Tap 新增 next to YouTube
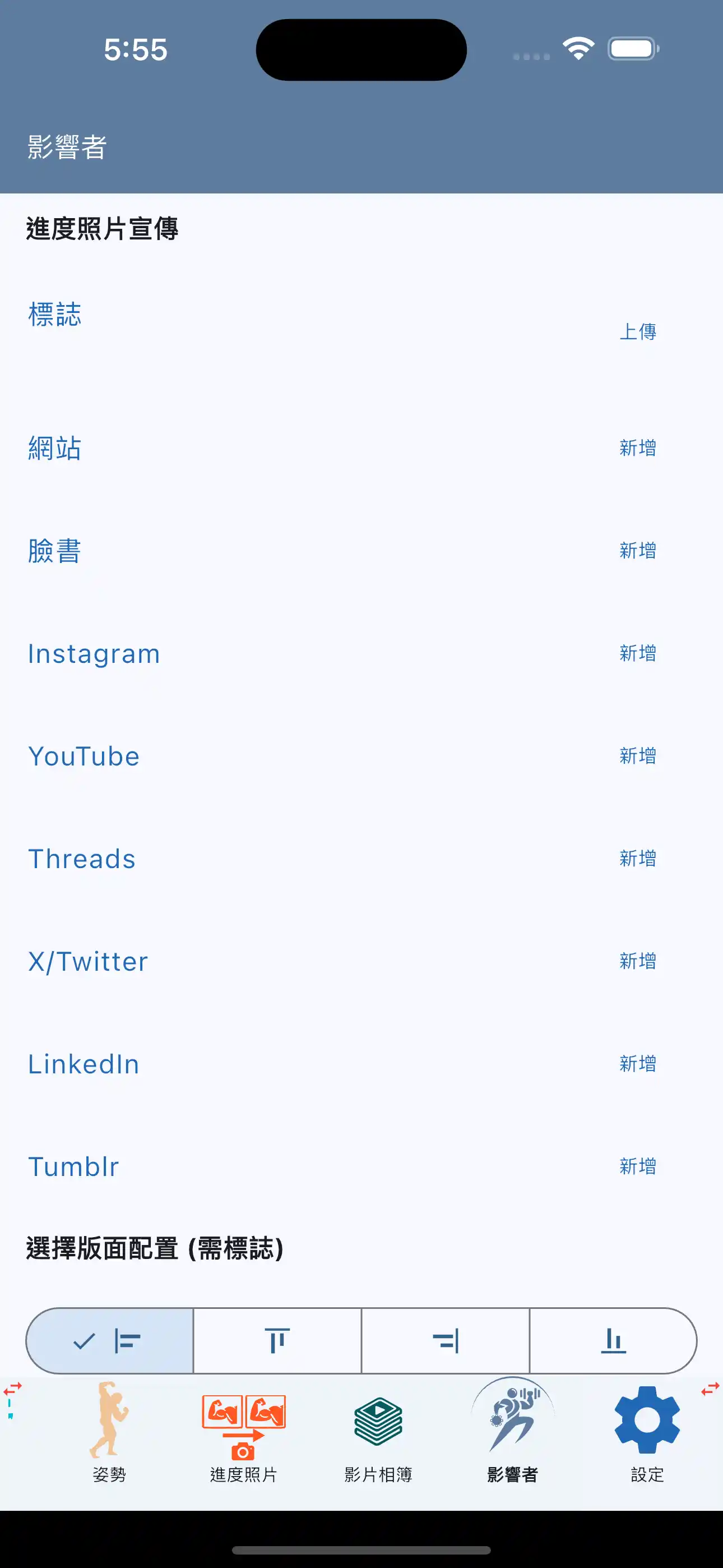 pyautogui.click(x=637, y=755)
